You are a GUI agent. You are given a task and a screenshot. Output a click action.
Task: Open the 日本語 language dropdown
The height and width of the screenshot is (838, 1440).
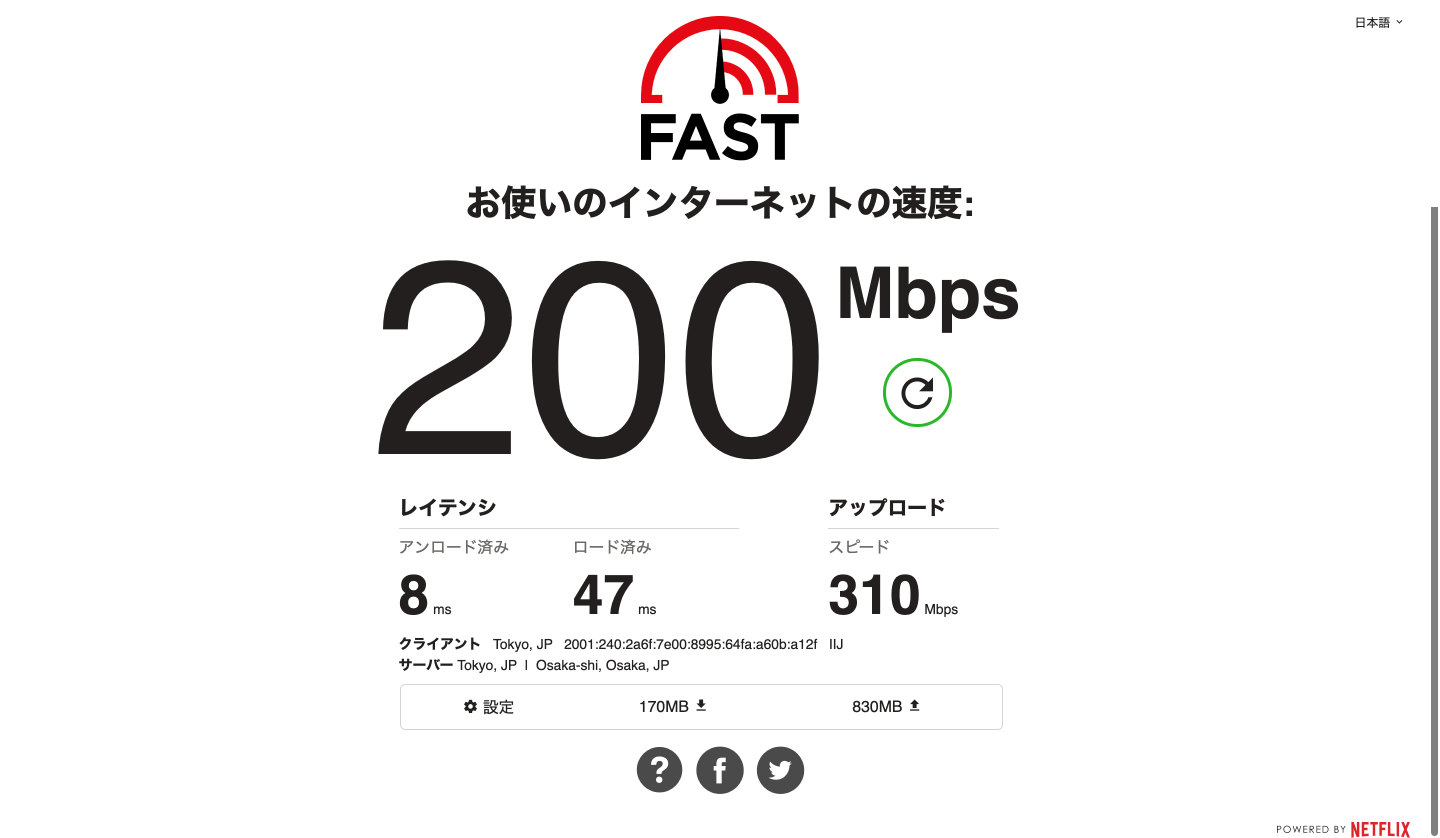click(1378, 22)
